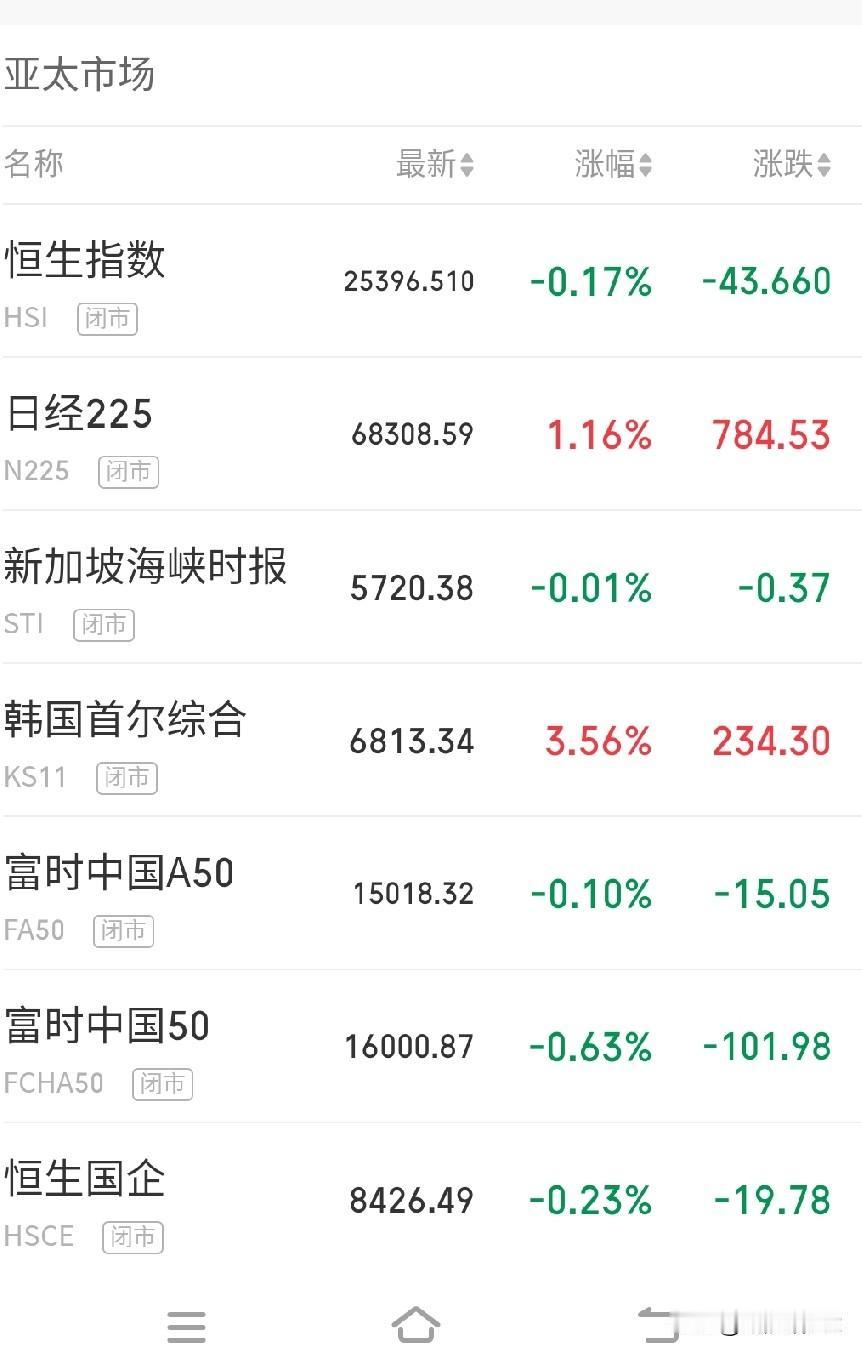
Task: Open recent apps from navigation bar
Action: [187, 1326]
